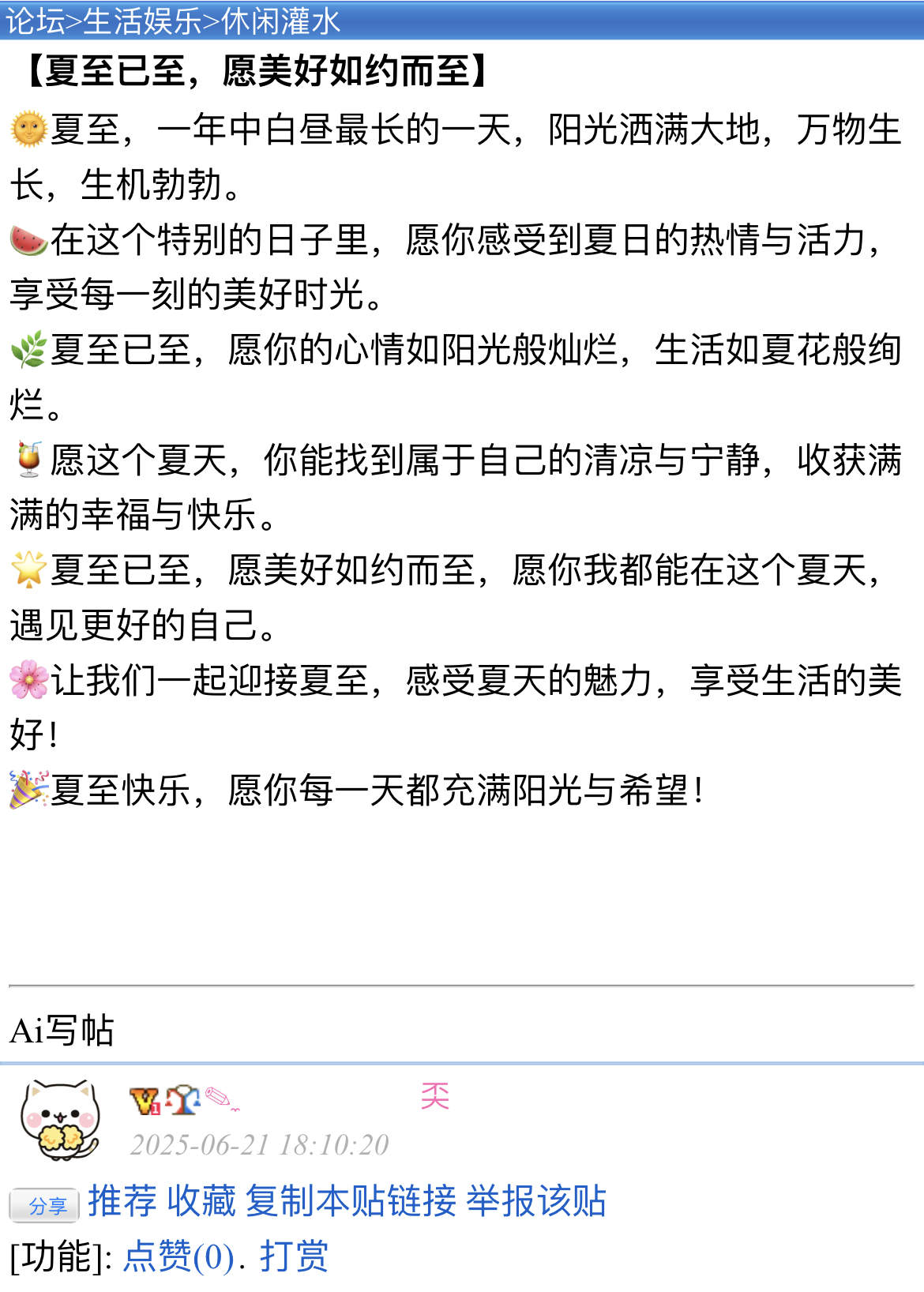This screenshot has width=924, height=1292.
Task: Report post with 举报该贴
Action: point(535,1201)
